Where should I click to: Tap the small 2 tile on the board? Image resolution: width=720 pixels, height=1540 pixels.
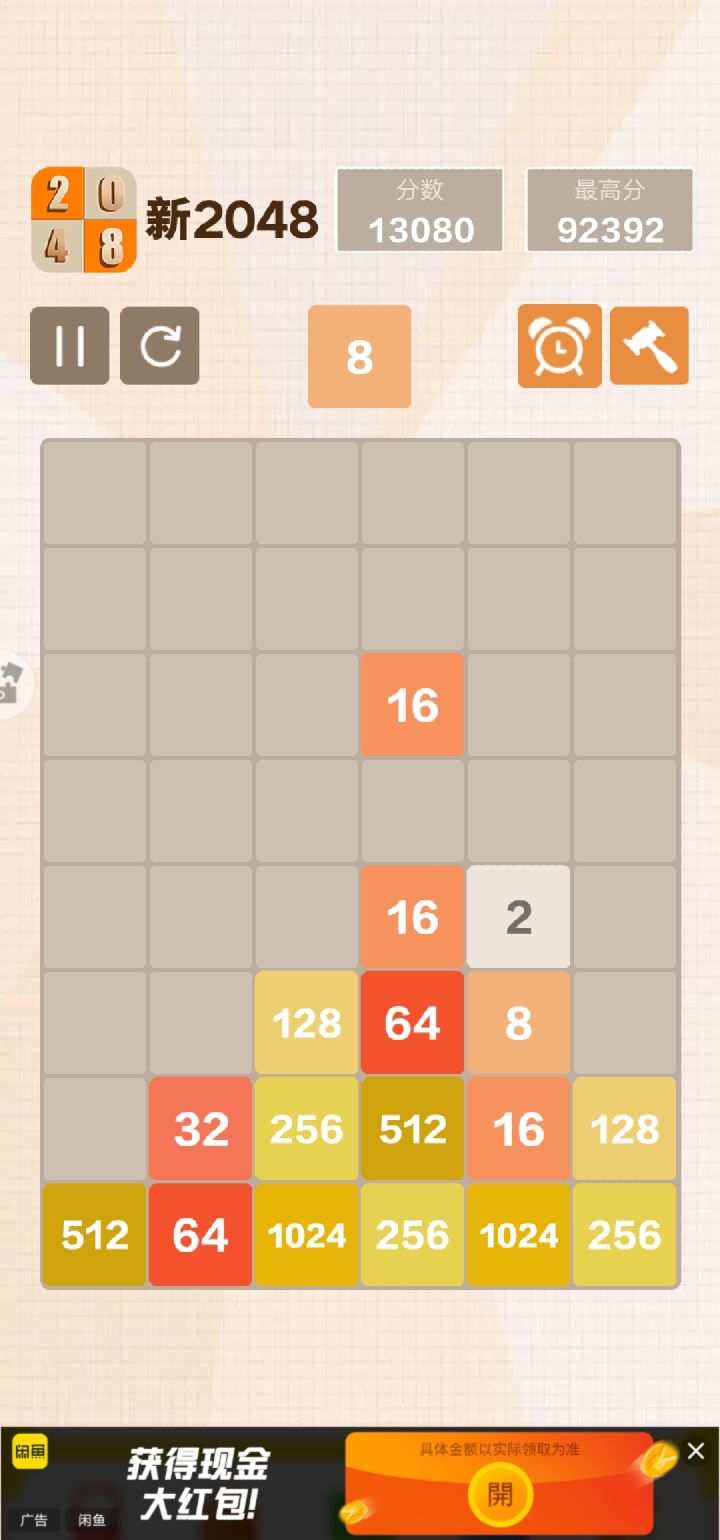[x=518, y=917]
